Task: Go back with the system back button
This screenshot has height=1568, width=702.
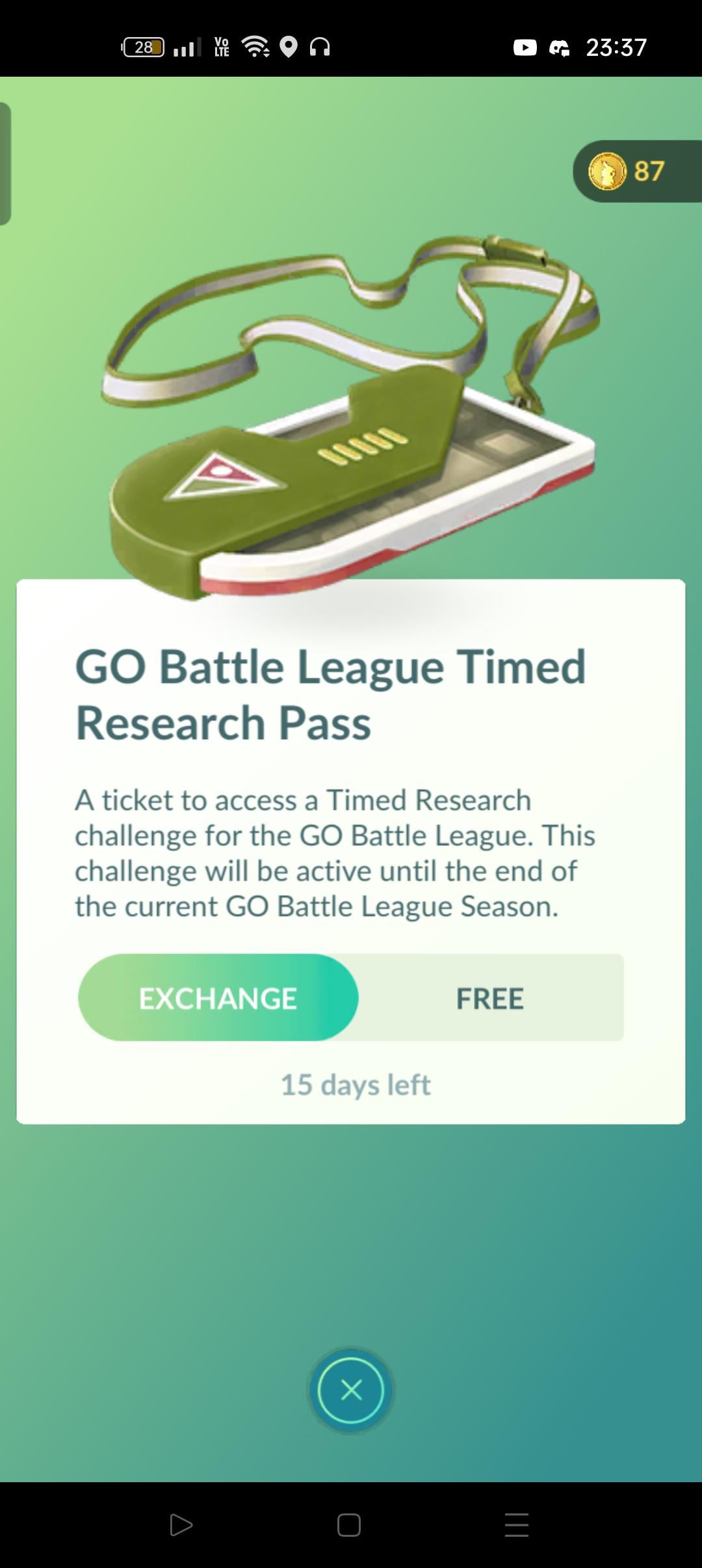Action: tap(181, 1525)
